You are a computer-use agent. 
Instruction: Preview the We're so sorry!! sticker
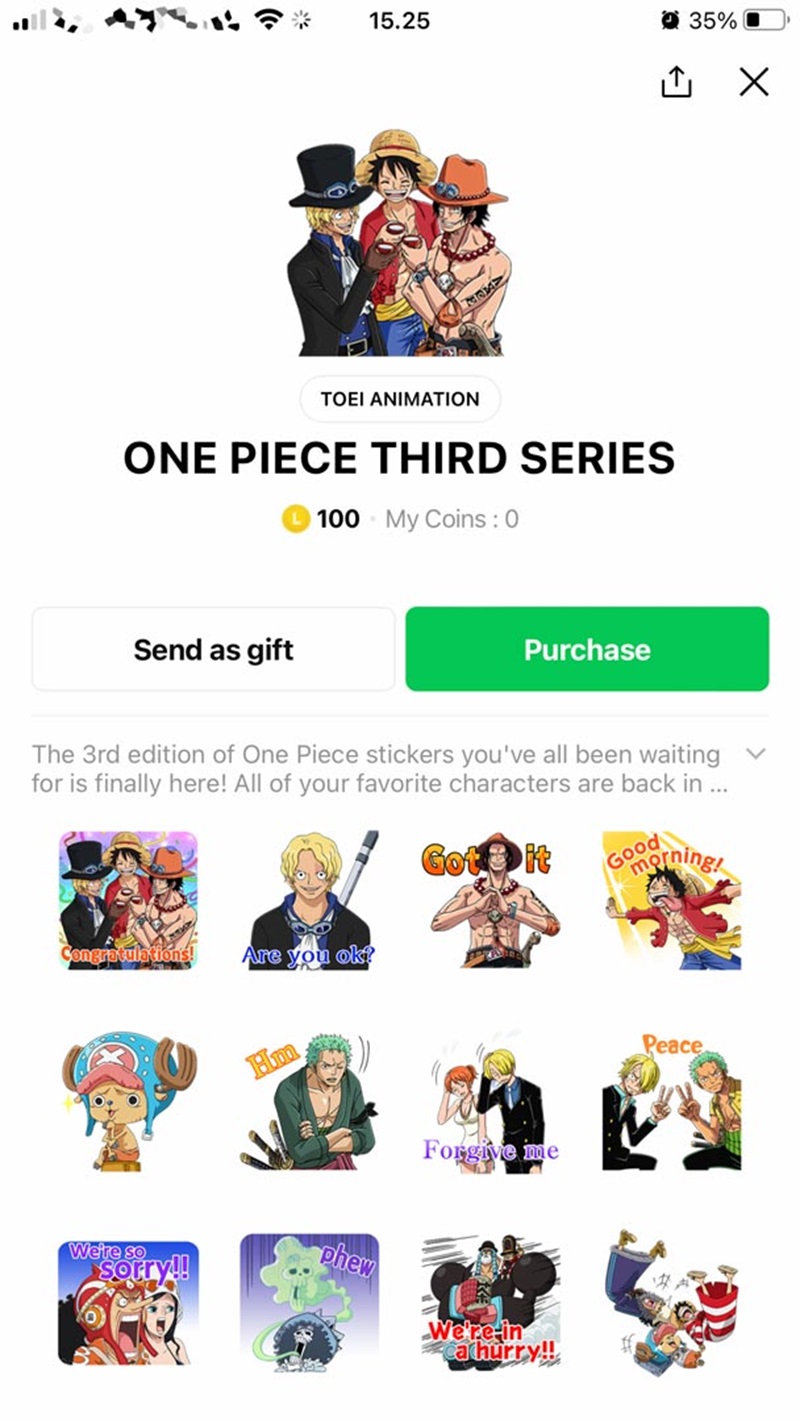point(128,1302)
